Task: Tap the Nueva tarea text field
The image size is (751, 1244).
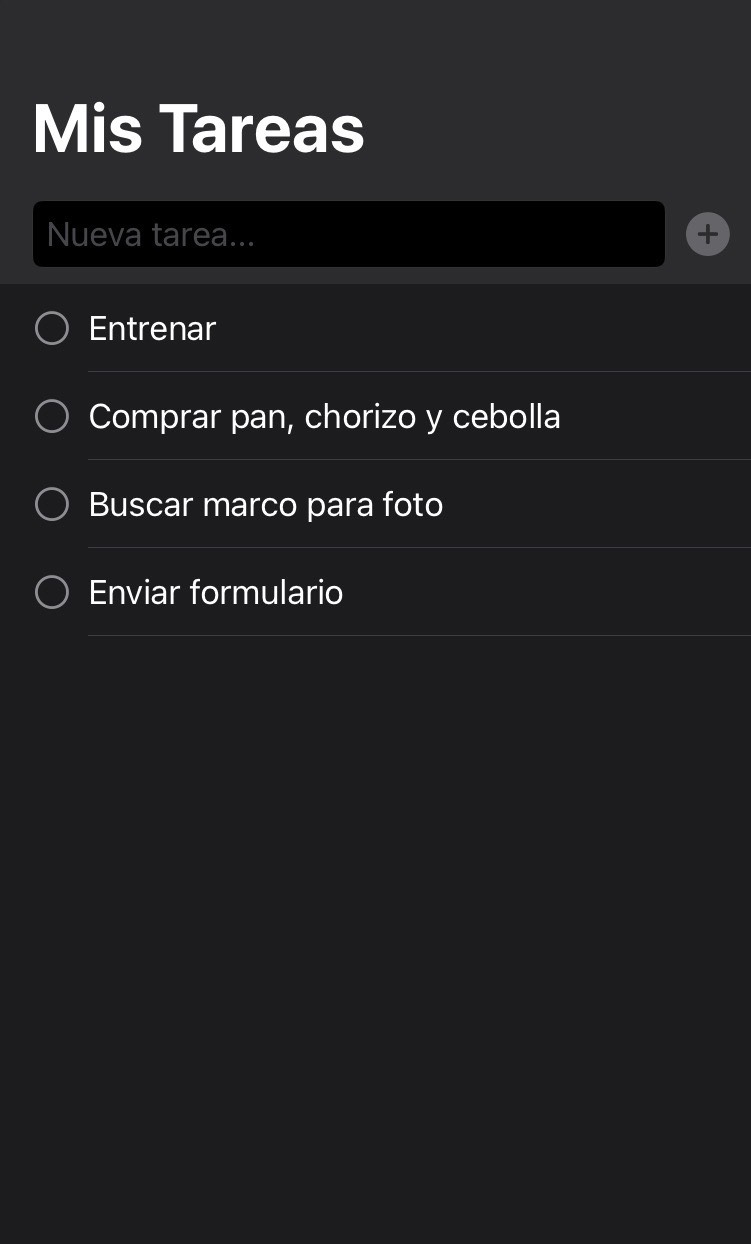Action: click(x=348, y=234)
